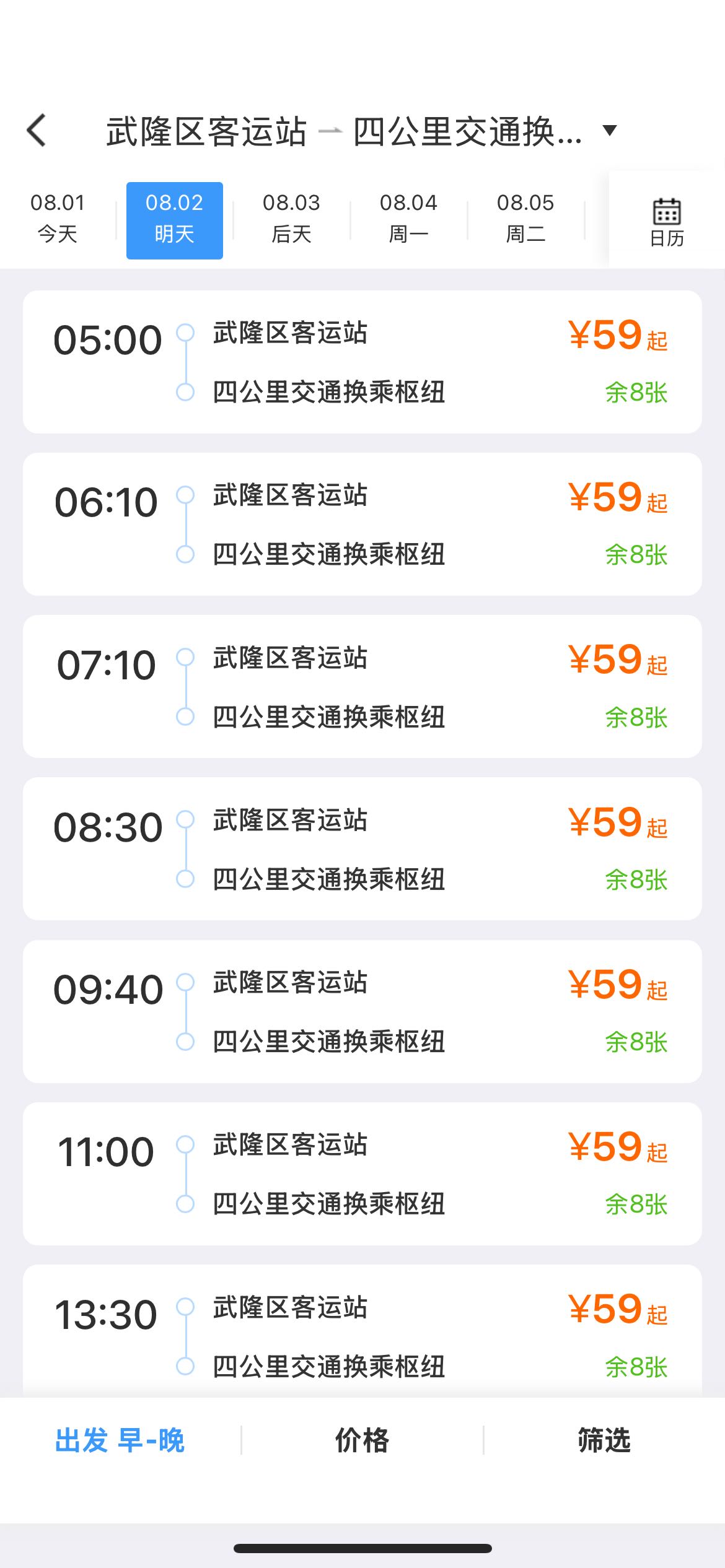Image resolution: width=725 pixels, height=1568 pixels.
Task: Select the 08.03 后天 date tab
Action: (x=291, y=219)
